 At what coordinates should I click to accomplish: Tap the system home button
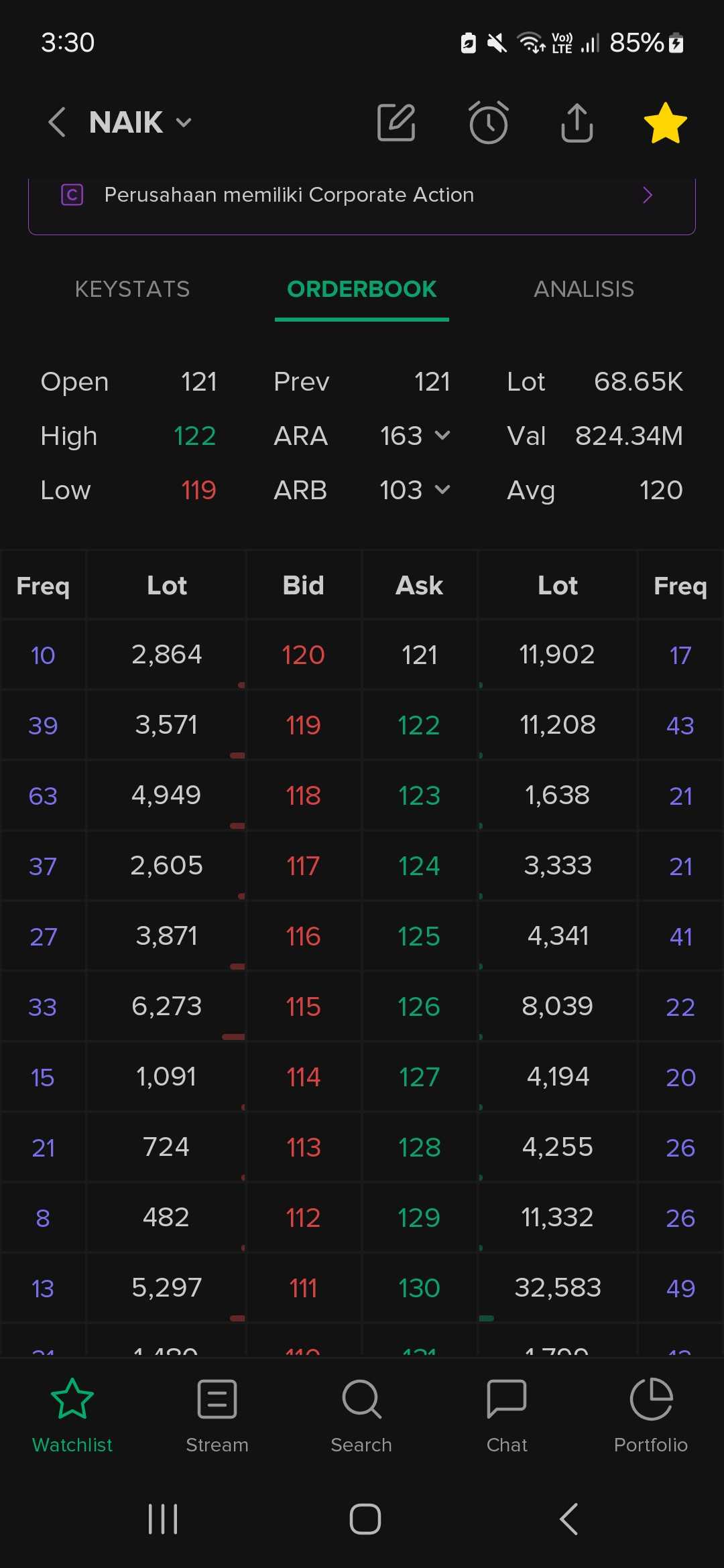tap(365, 1519)
